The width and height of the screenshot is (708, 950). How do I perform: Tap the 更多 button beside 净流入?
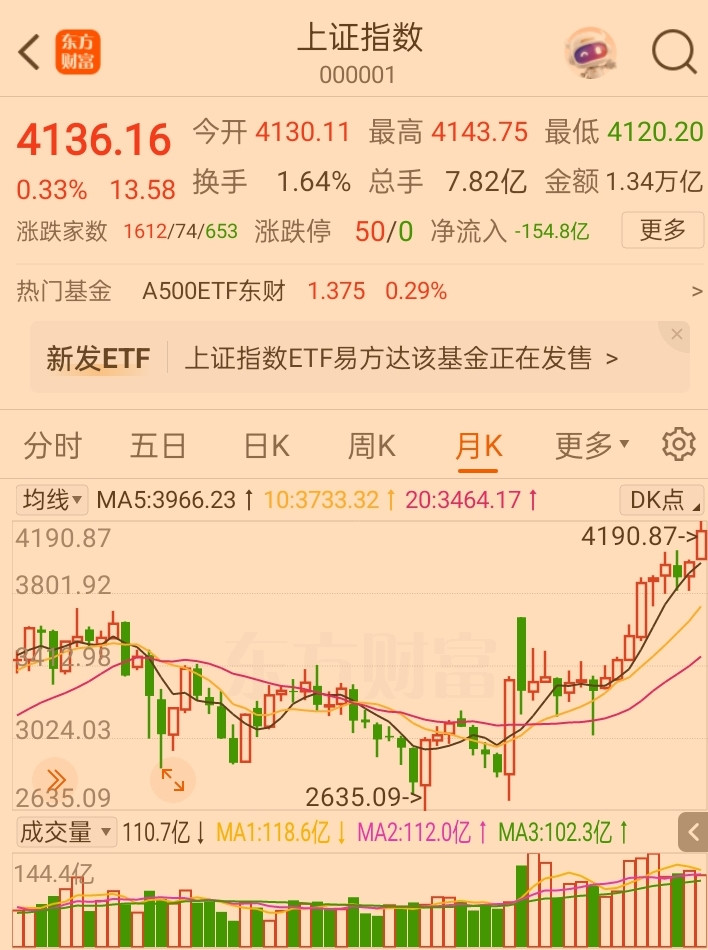tap(662, 231)
